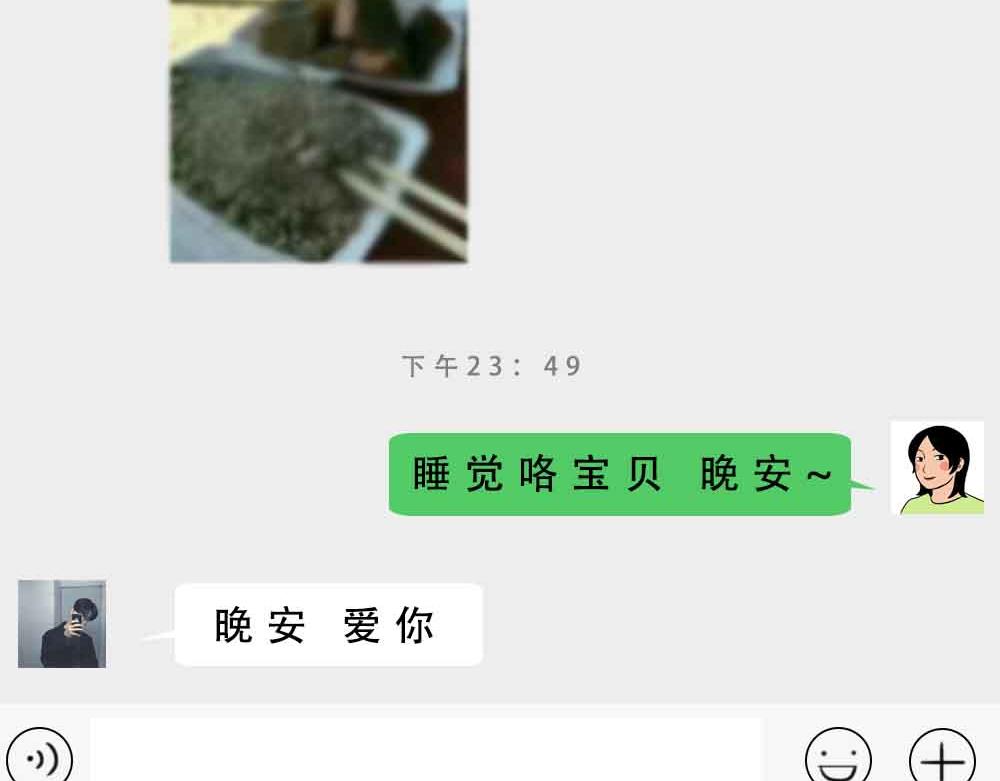1000x781 pixels.
Task: Open the emoji sticker panel
Action: (x=838, y=757)
